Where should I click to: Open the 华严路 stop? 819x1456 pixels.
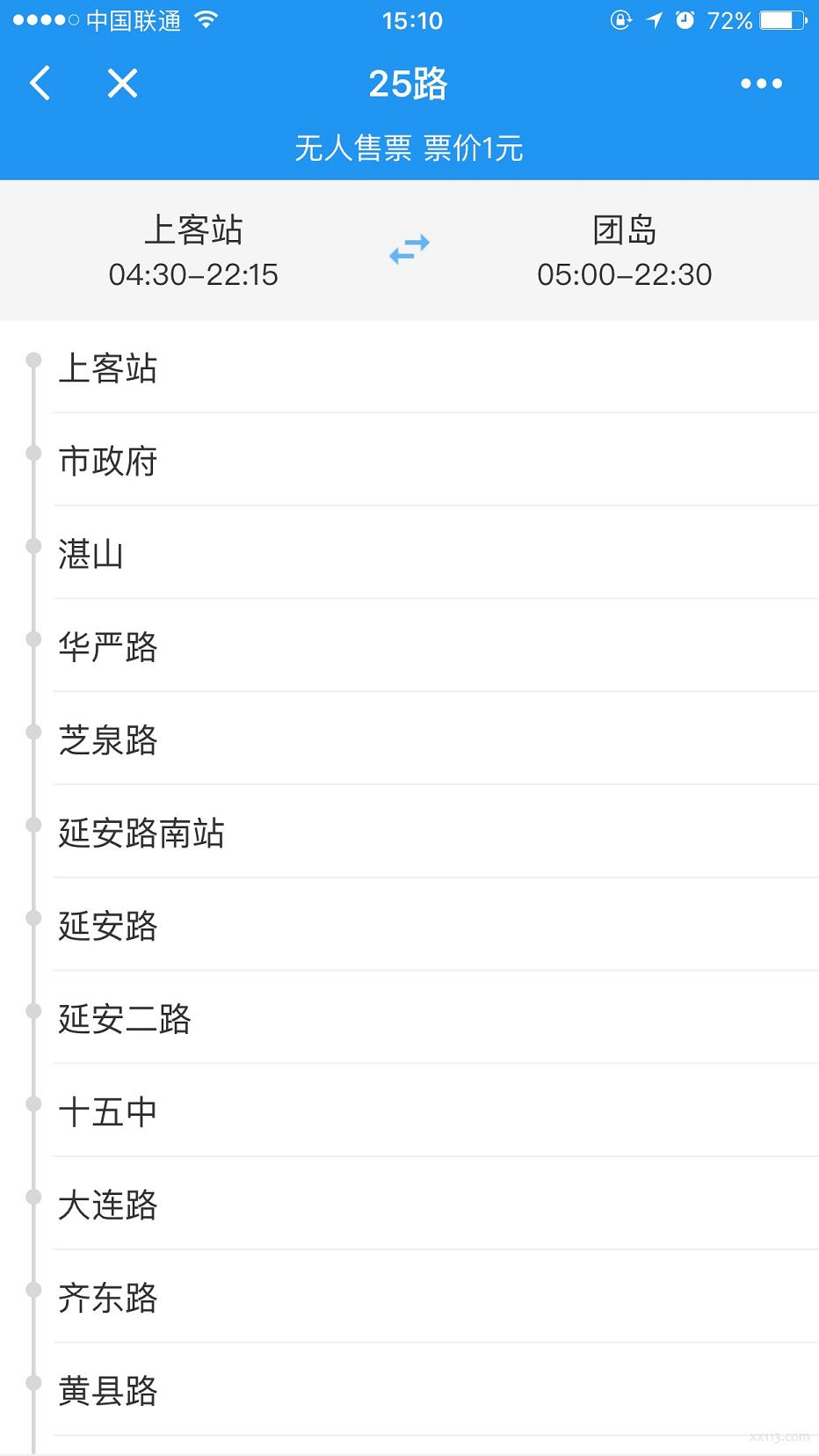[409, 646]
